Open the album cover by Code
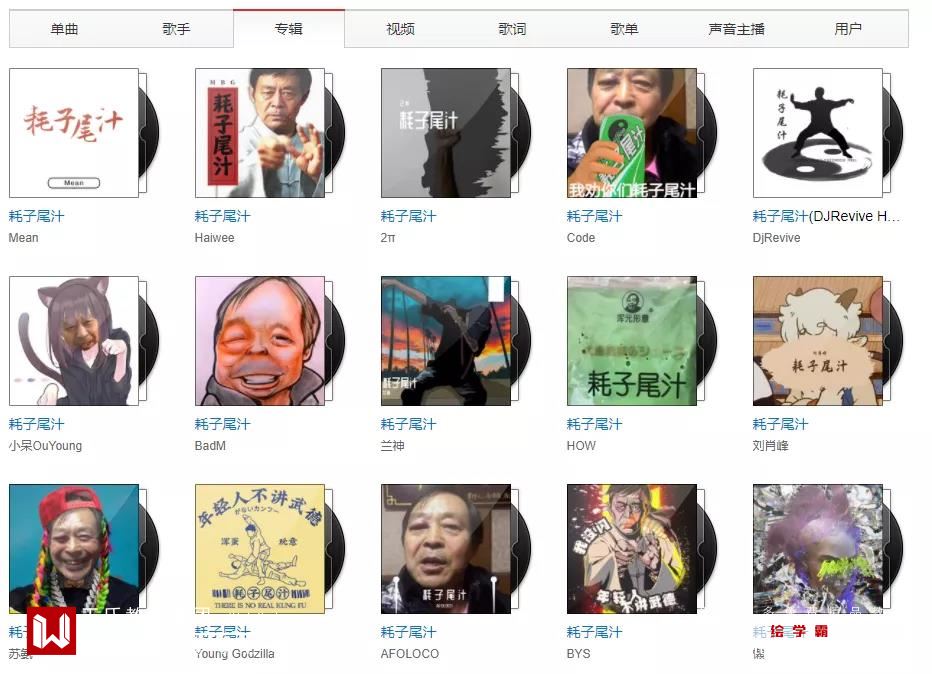The width and height of the screenshot is (932, 674). pos(632,133)
